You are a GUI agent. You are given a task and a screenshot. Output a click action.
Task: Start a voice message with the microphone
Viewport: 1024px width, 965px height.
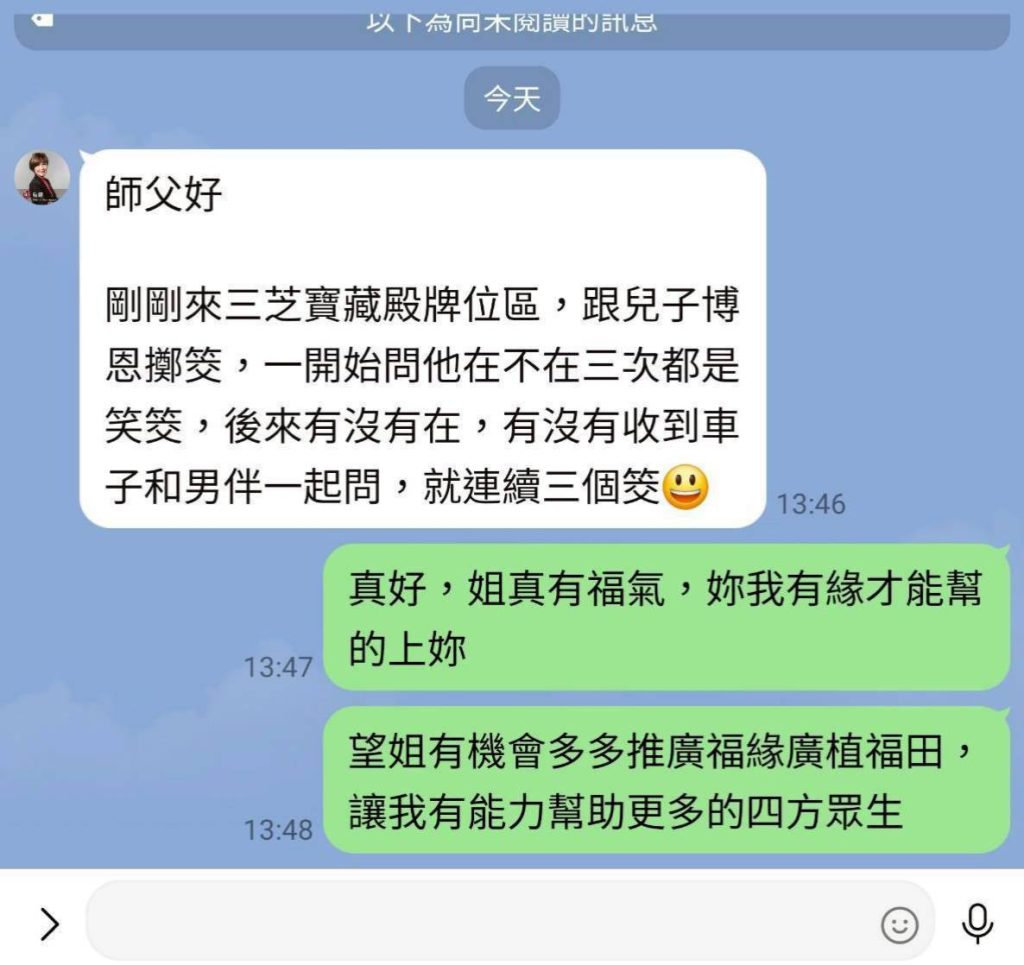click(x=977, y=923)
